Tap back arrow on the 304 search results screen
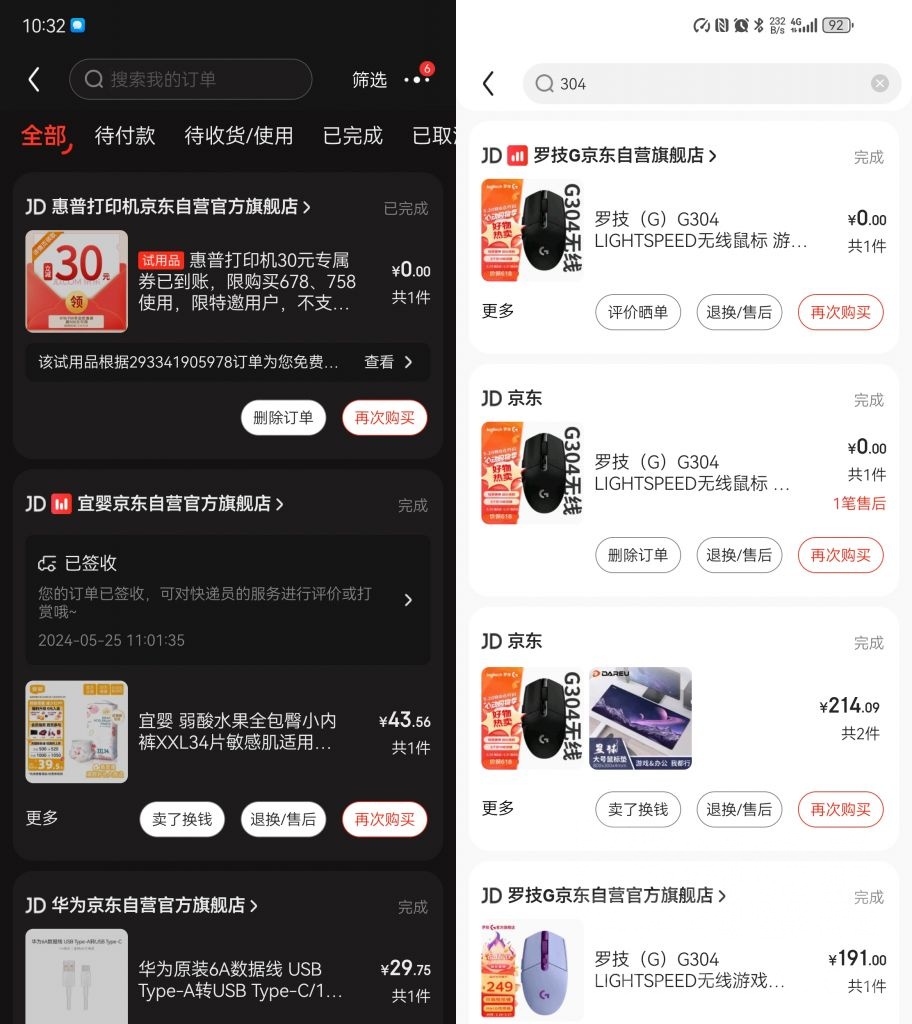 489,84
